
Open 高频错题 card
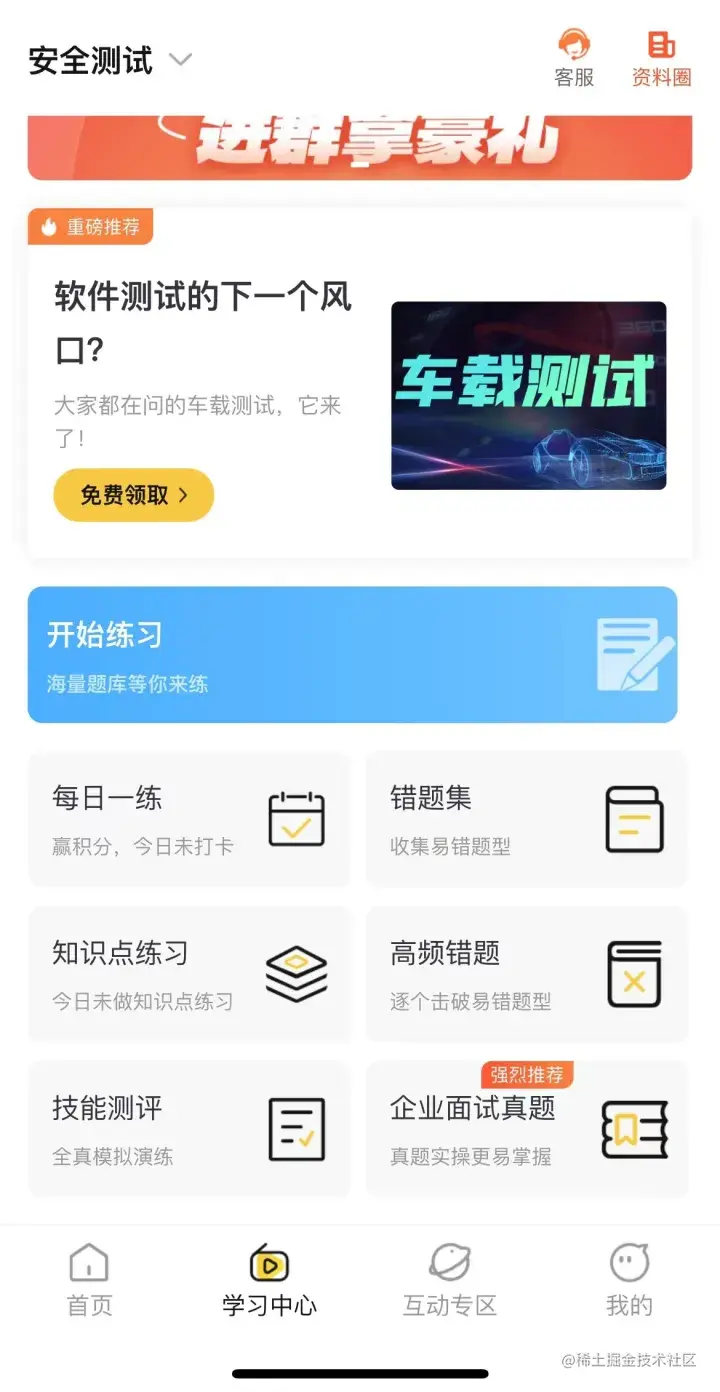tap(527, 974)
